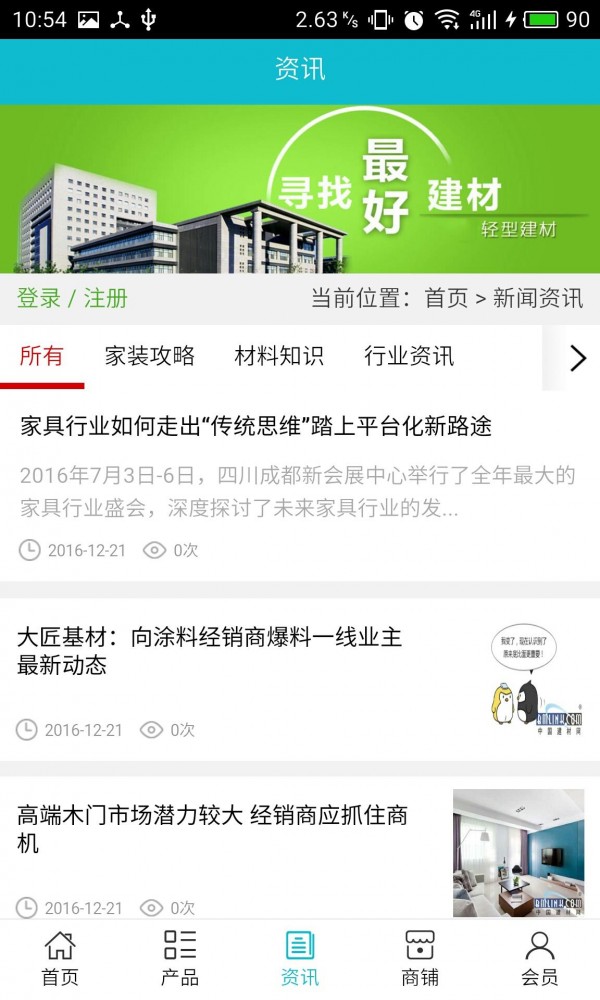
Task: Select the 资讯 bottom tab
Action: [x=300, y=958]
